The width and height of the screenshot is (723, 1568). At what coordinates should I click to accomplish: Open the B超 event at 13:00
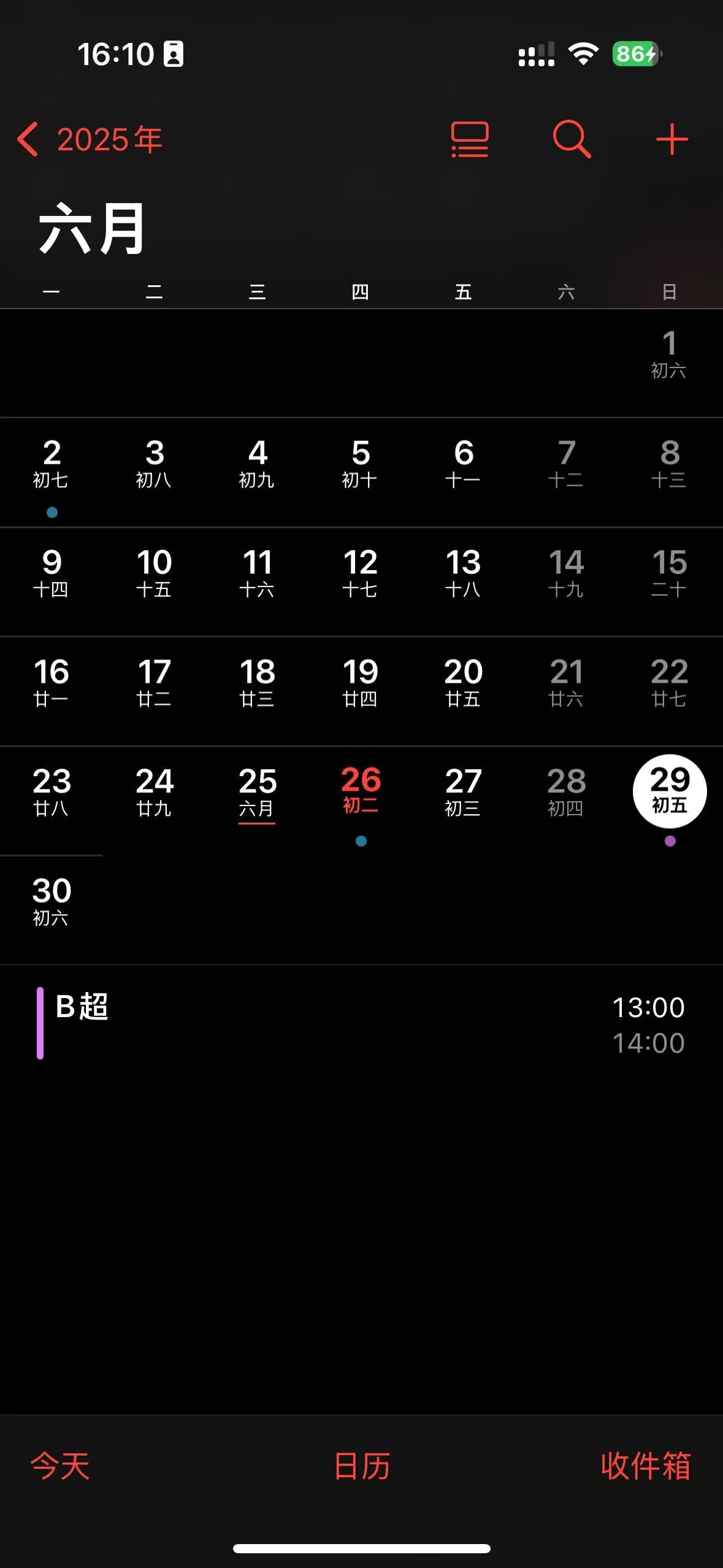coord(361,1024)
